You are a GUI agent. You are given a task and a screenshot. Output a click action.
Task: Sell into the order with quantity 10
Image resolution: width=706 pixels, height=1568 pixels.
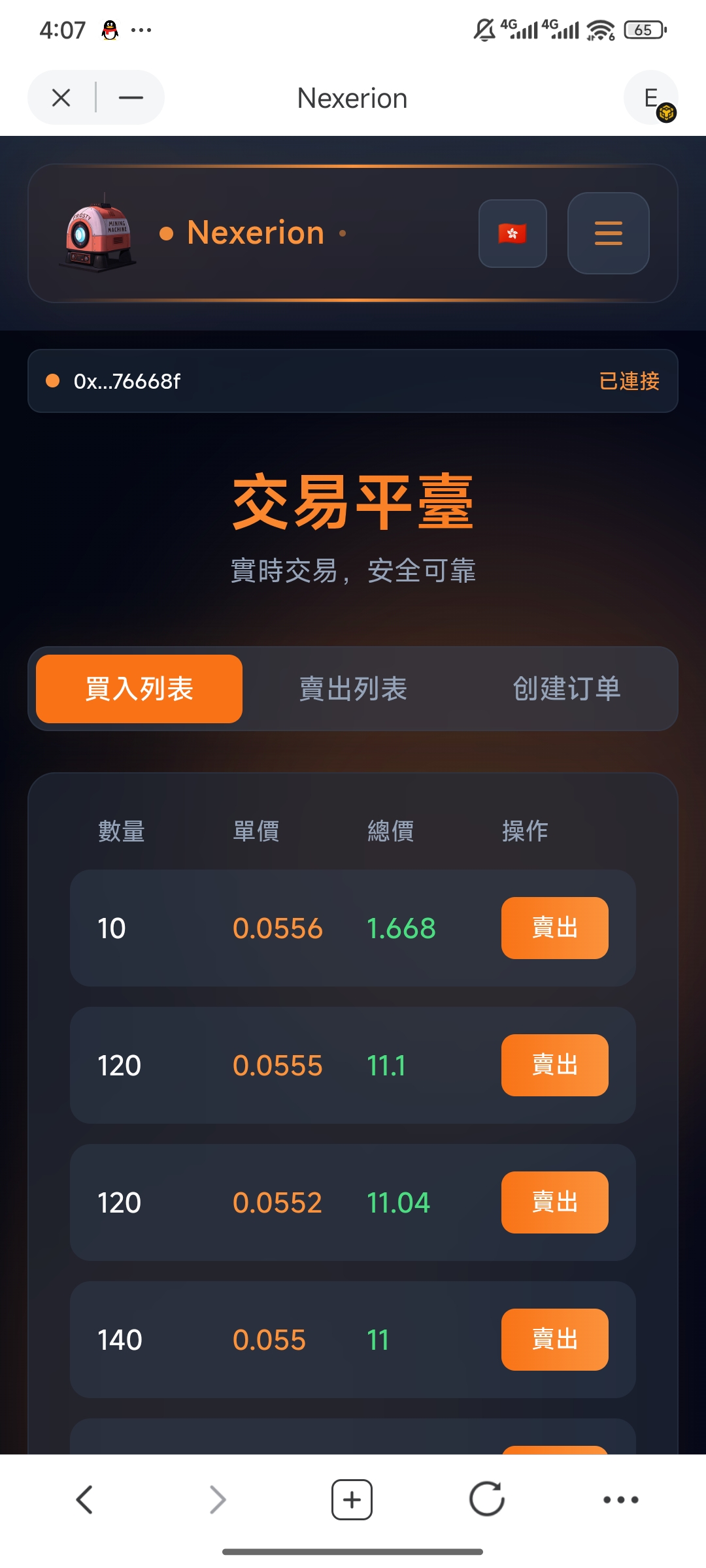click(554, 928)
